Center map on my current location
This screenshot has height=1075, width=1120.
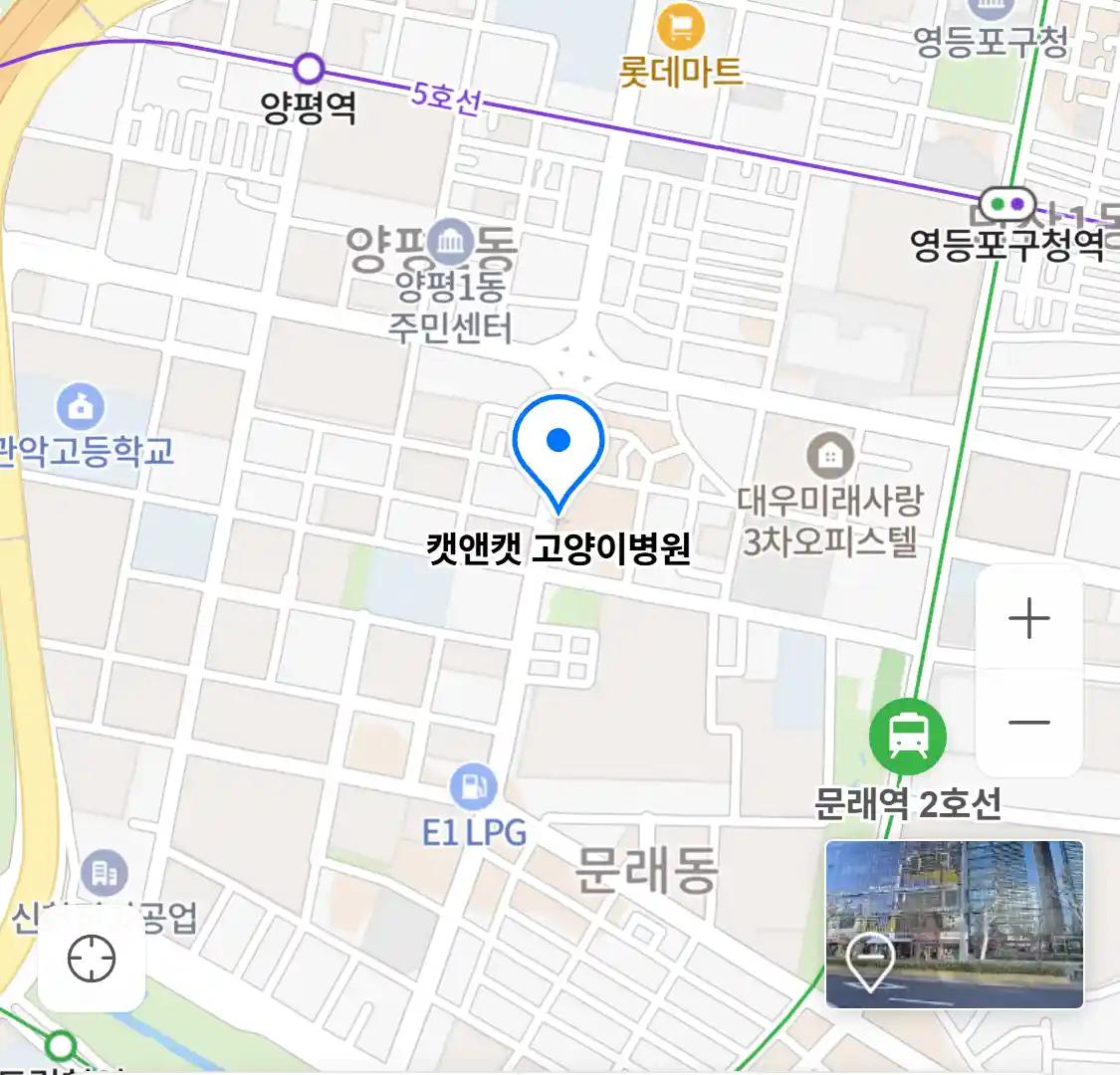(92, 960)
